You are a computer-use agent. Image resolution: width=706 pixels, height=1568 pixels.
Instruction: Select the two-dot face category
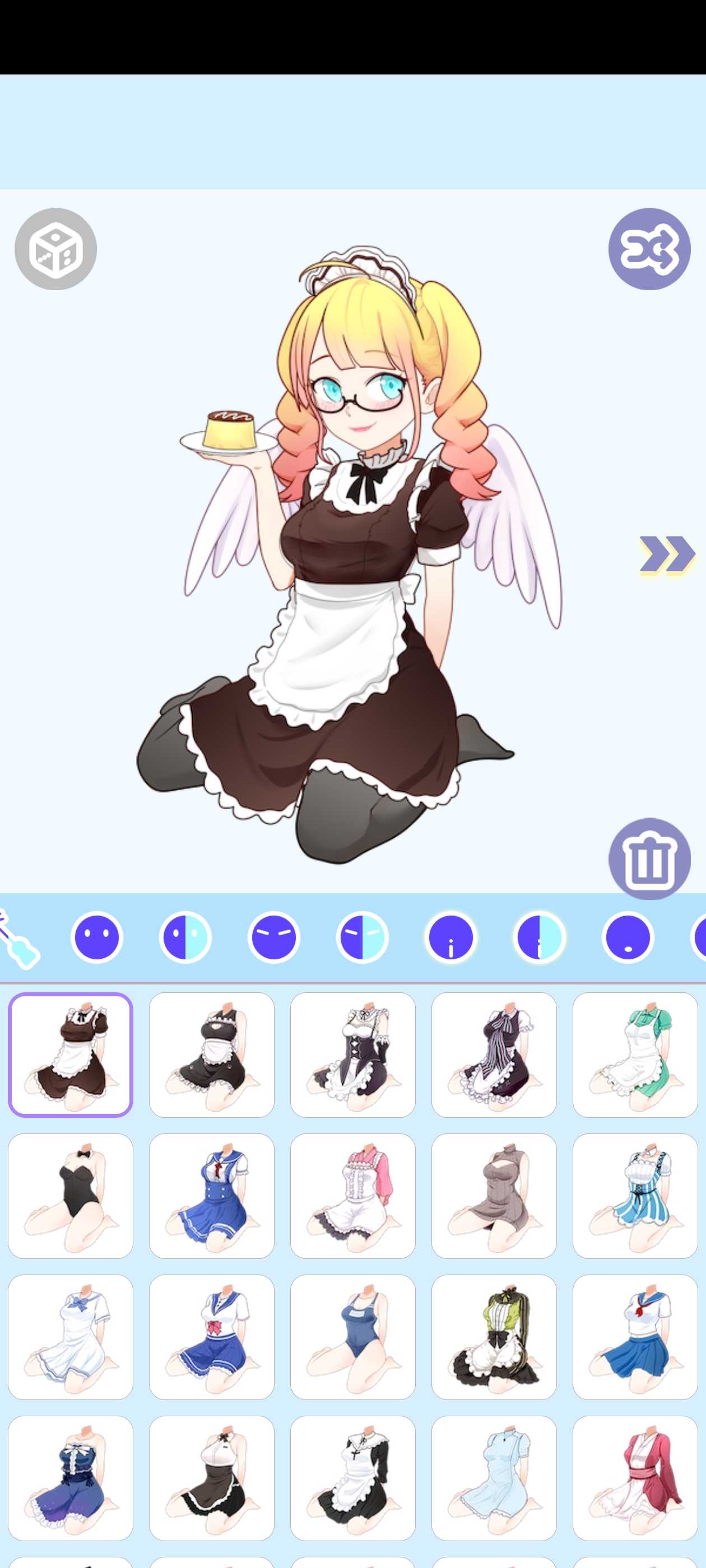click(97, 937)
